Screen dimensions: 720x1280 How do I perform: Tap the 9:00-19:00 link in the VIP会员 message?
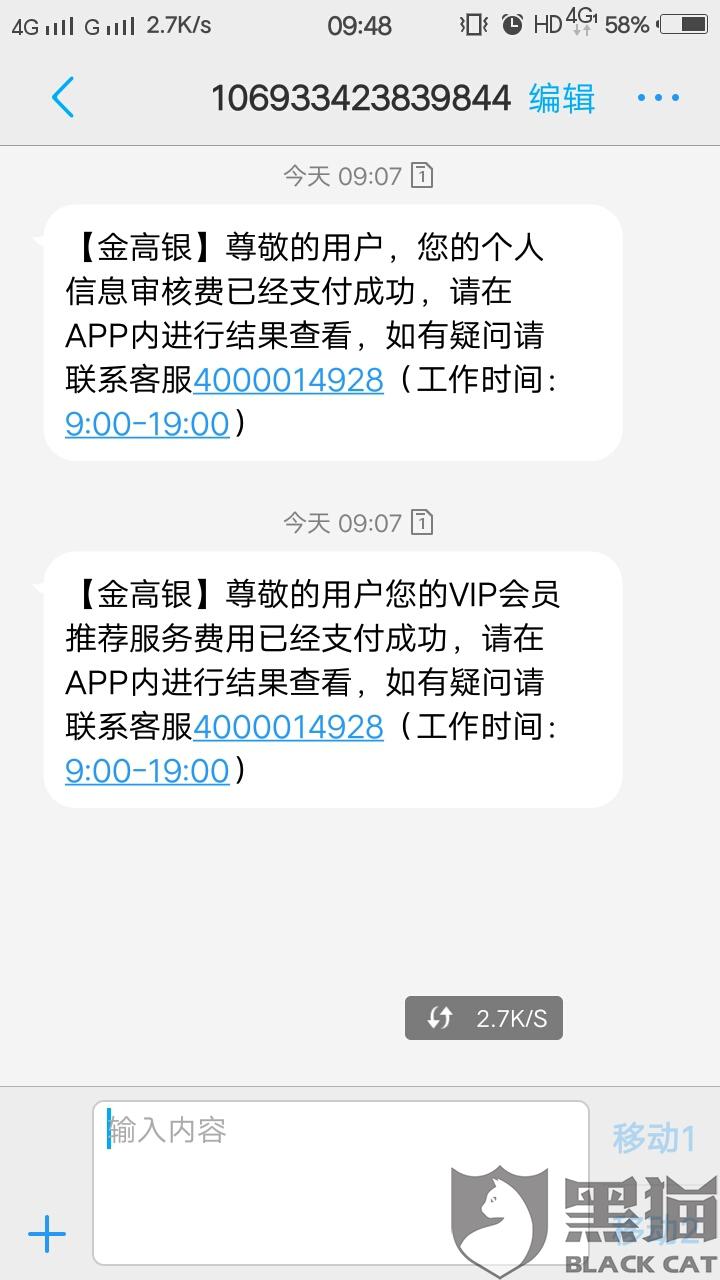point(147,771)
